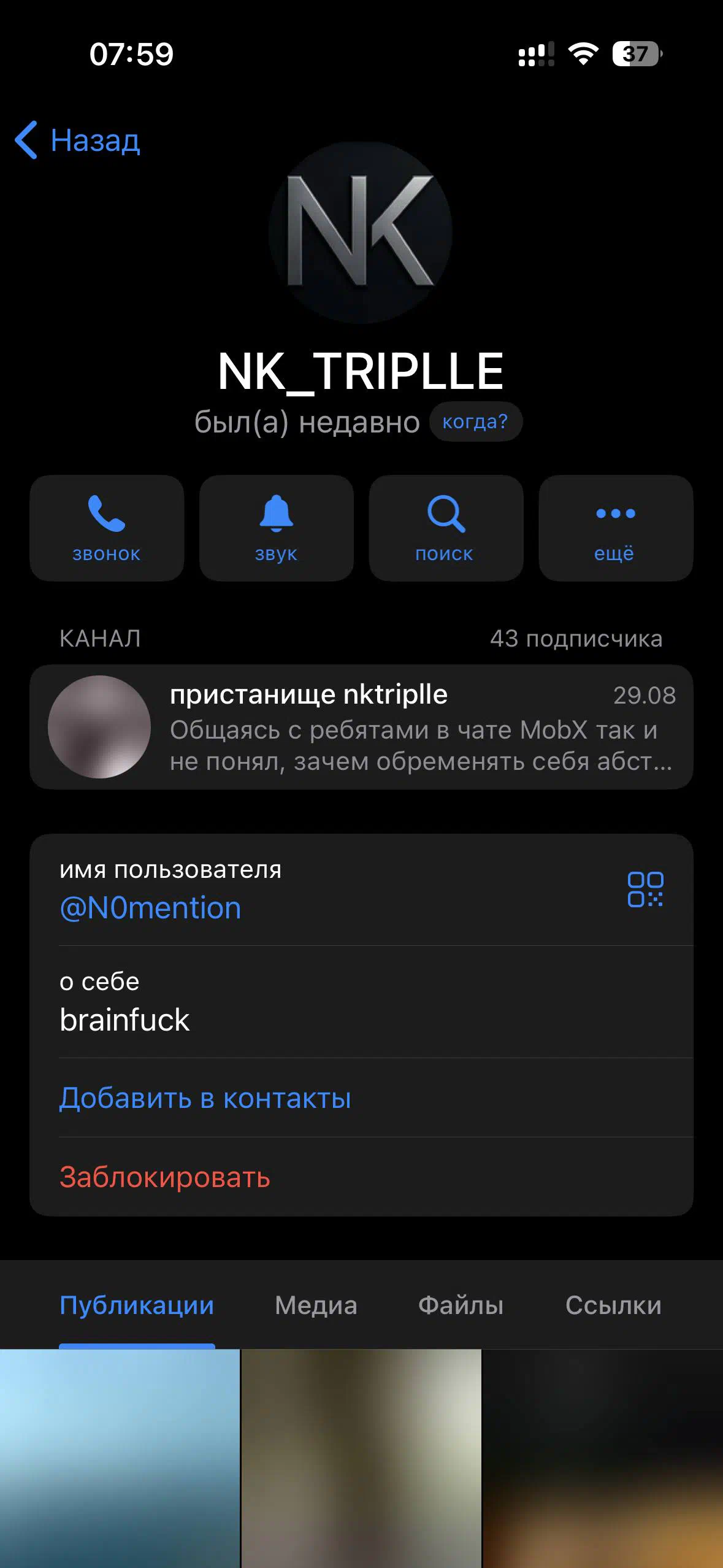Open the grey-olive publication tile
The height and width of the screenshot is (1568, 723).
361,1458
